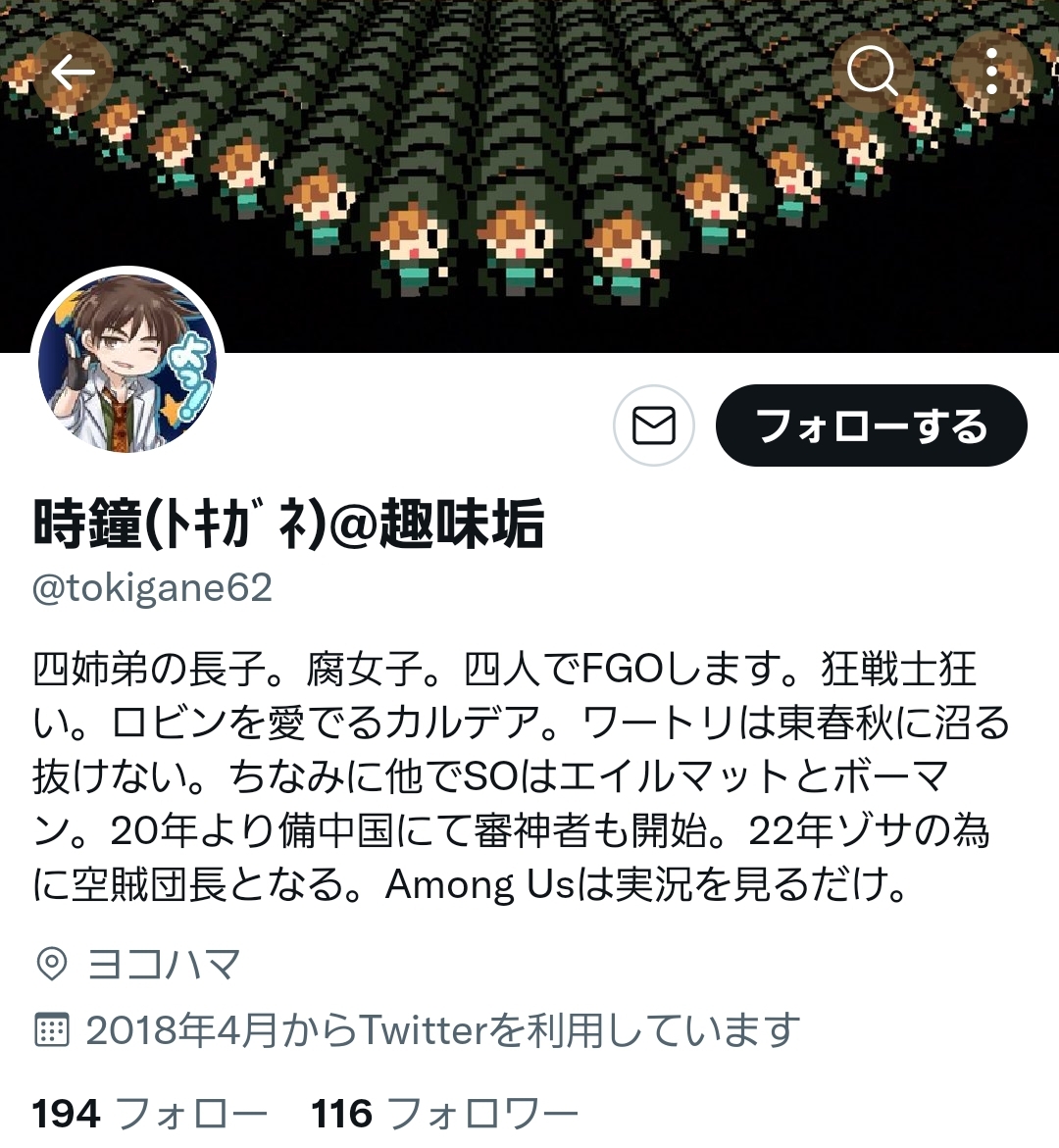View the profile avatar picture
1059x1148 pixels.
point(127,364)
